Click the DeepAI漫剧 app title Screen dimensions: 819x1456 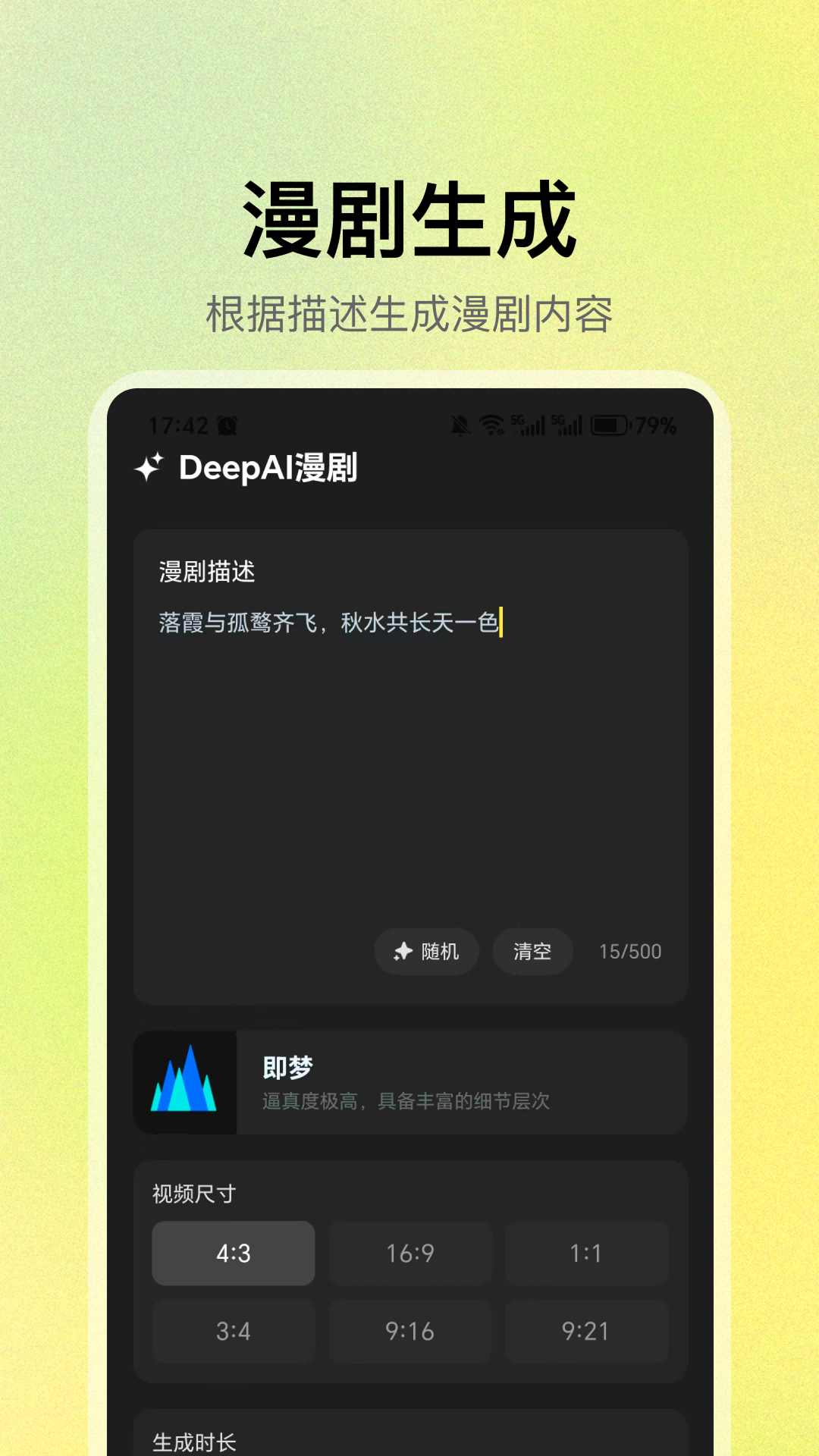tap(269, 469)
